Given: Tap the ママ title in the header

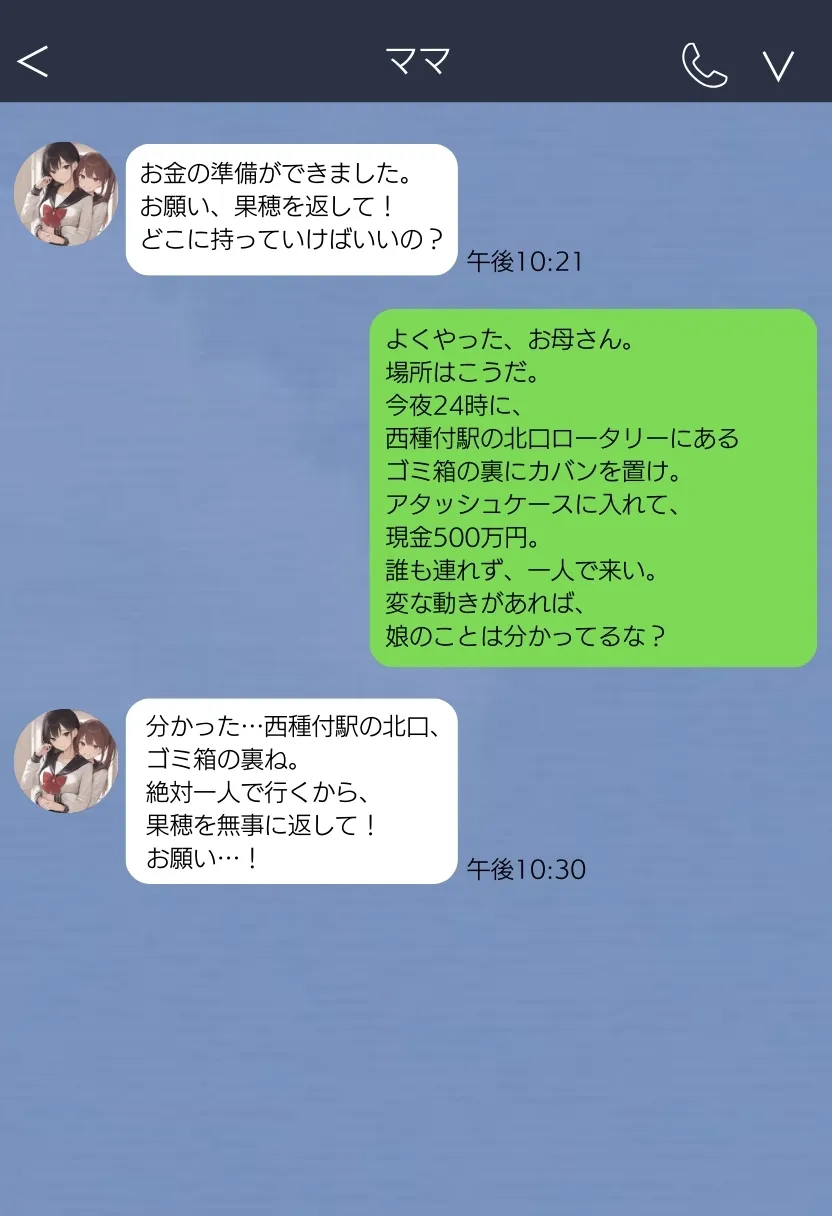Looking at the screenshot, I should [416, 62].
